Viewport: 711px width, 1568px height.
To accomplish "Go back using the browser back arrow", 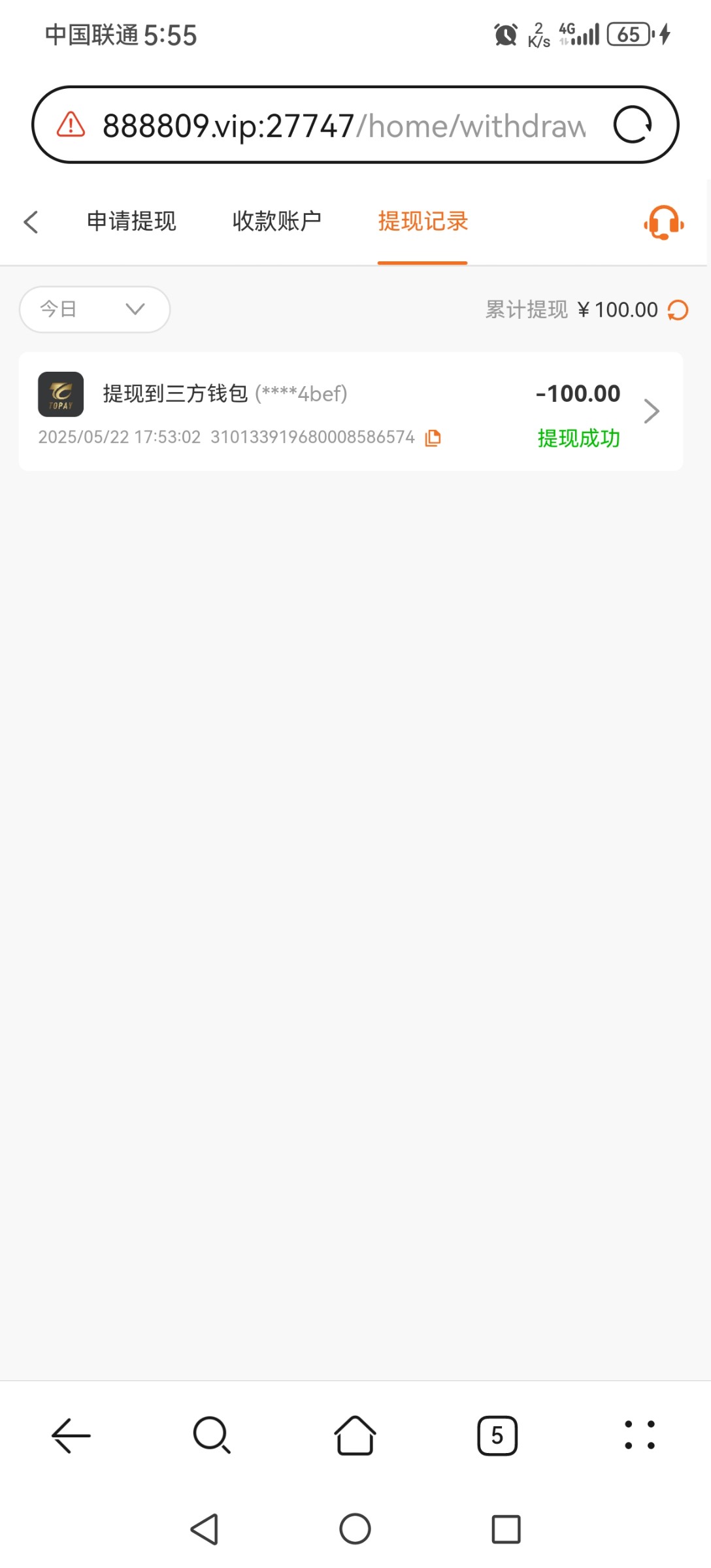I will point(71,1435).
